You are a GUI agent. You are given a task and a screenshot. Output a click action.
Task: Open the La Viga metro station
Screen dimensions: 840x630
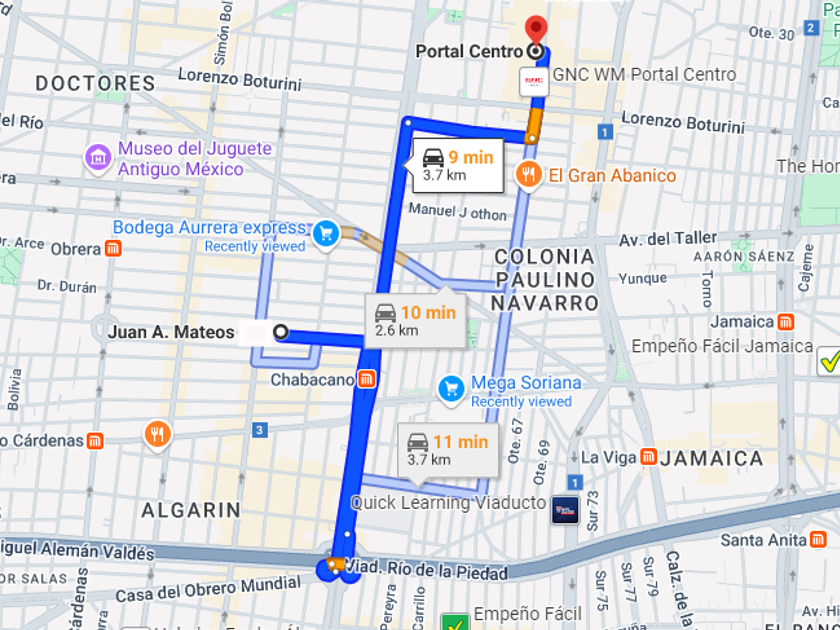tap(648, 457)
